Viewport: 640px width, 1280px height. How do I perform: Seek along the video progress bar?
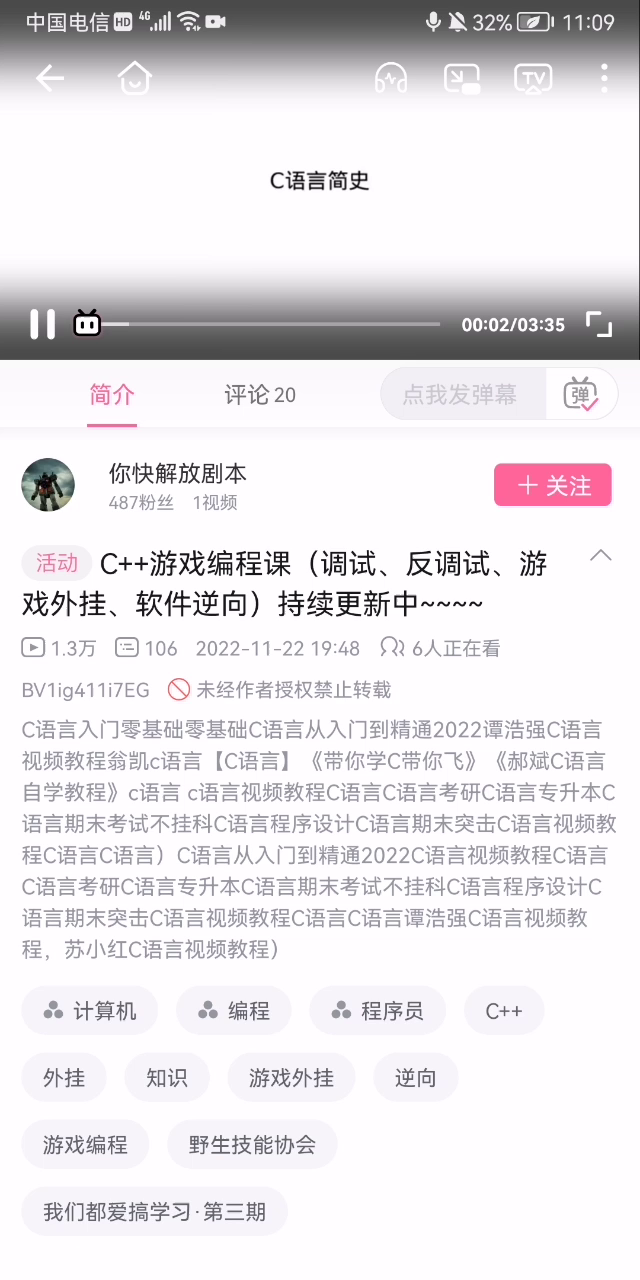(x=270, y=324)
